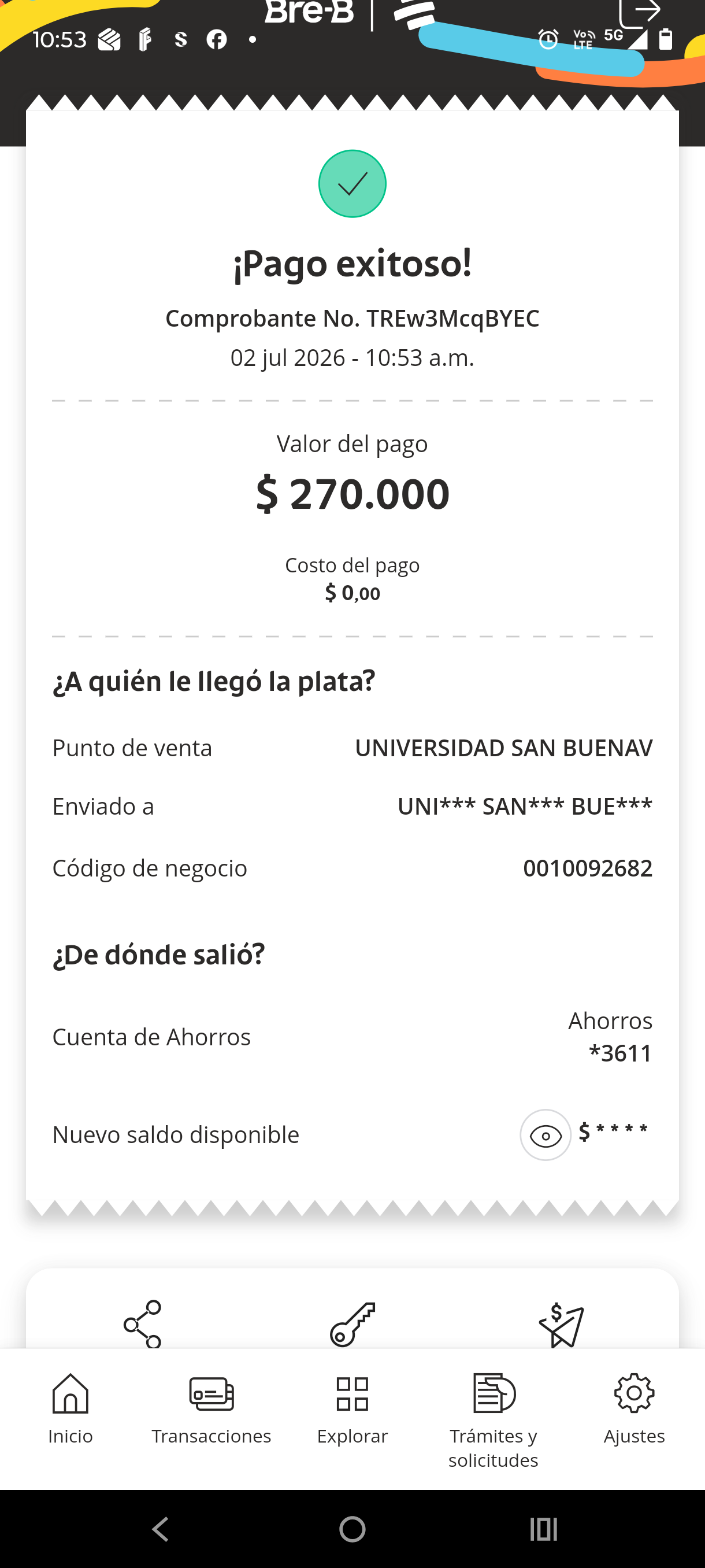Reveal the new available balance with the eye icon
705x1568 pixels.
click(545, 1135)
